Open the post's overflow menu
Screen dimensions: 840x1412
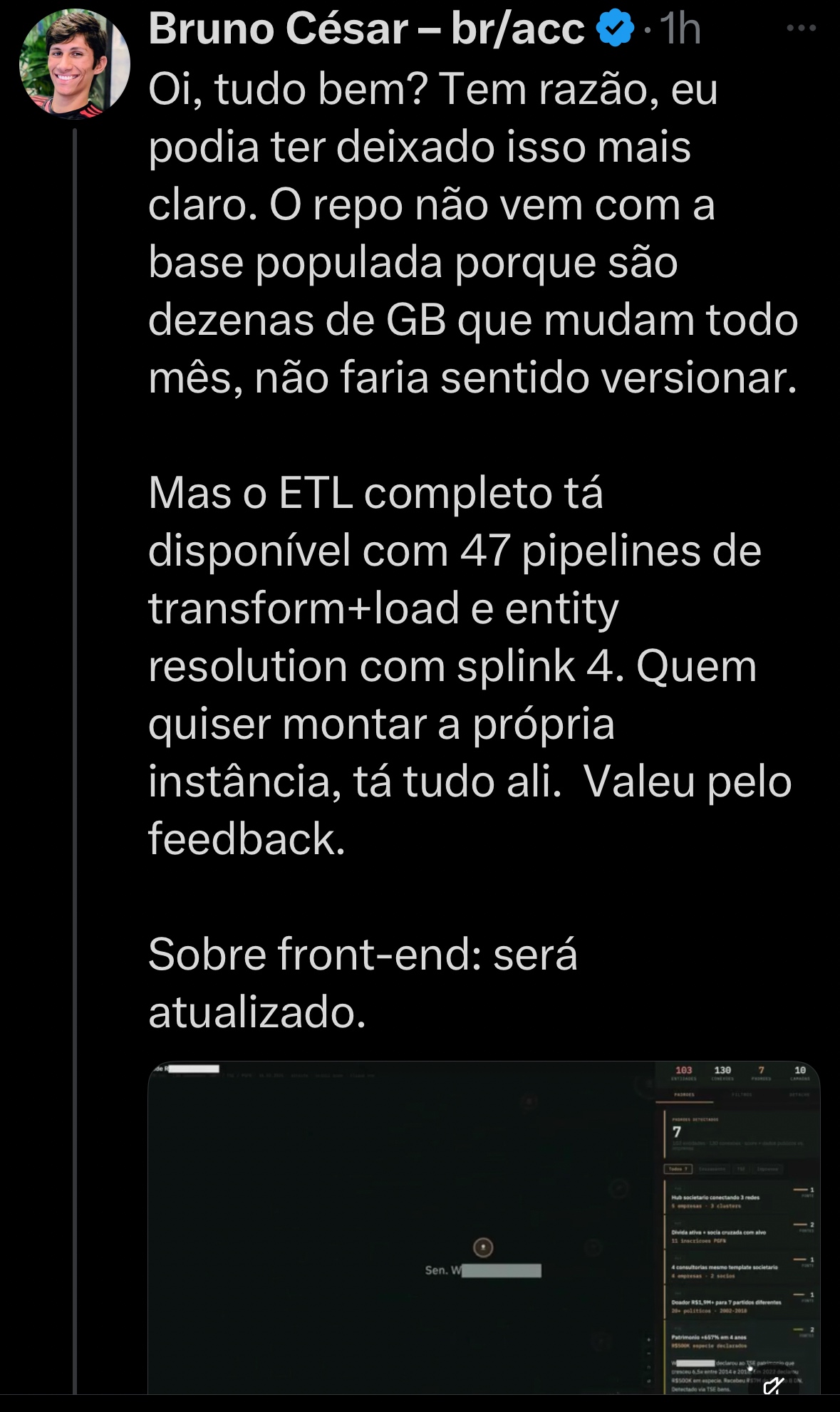pos(801,28)
